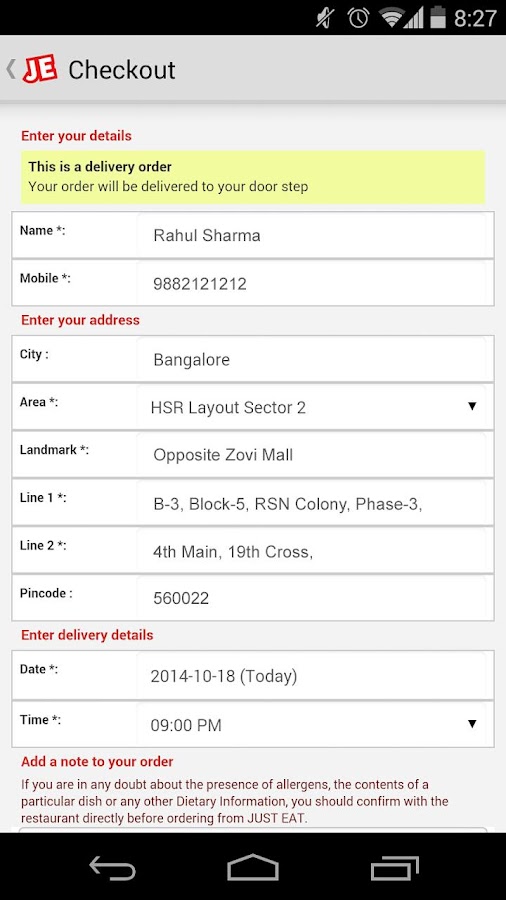This screenshot has width=506, height=900.
Task: Open recent apps from navigation bar
Action: (394, 868)
